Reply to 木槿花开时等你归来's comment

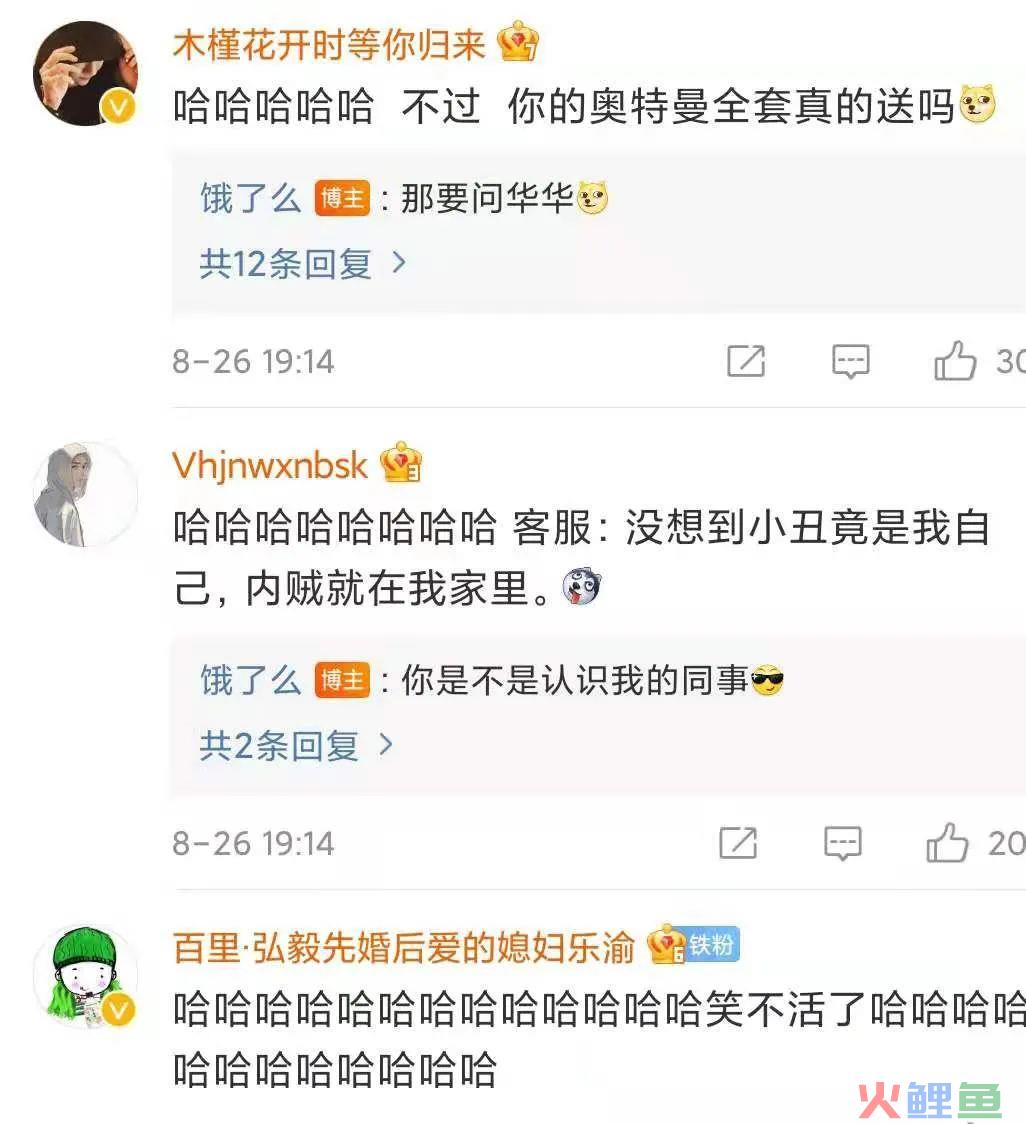click(850, 361)
